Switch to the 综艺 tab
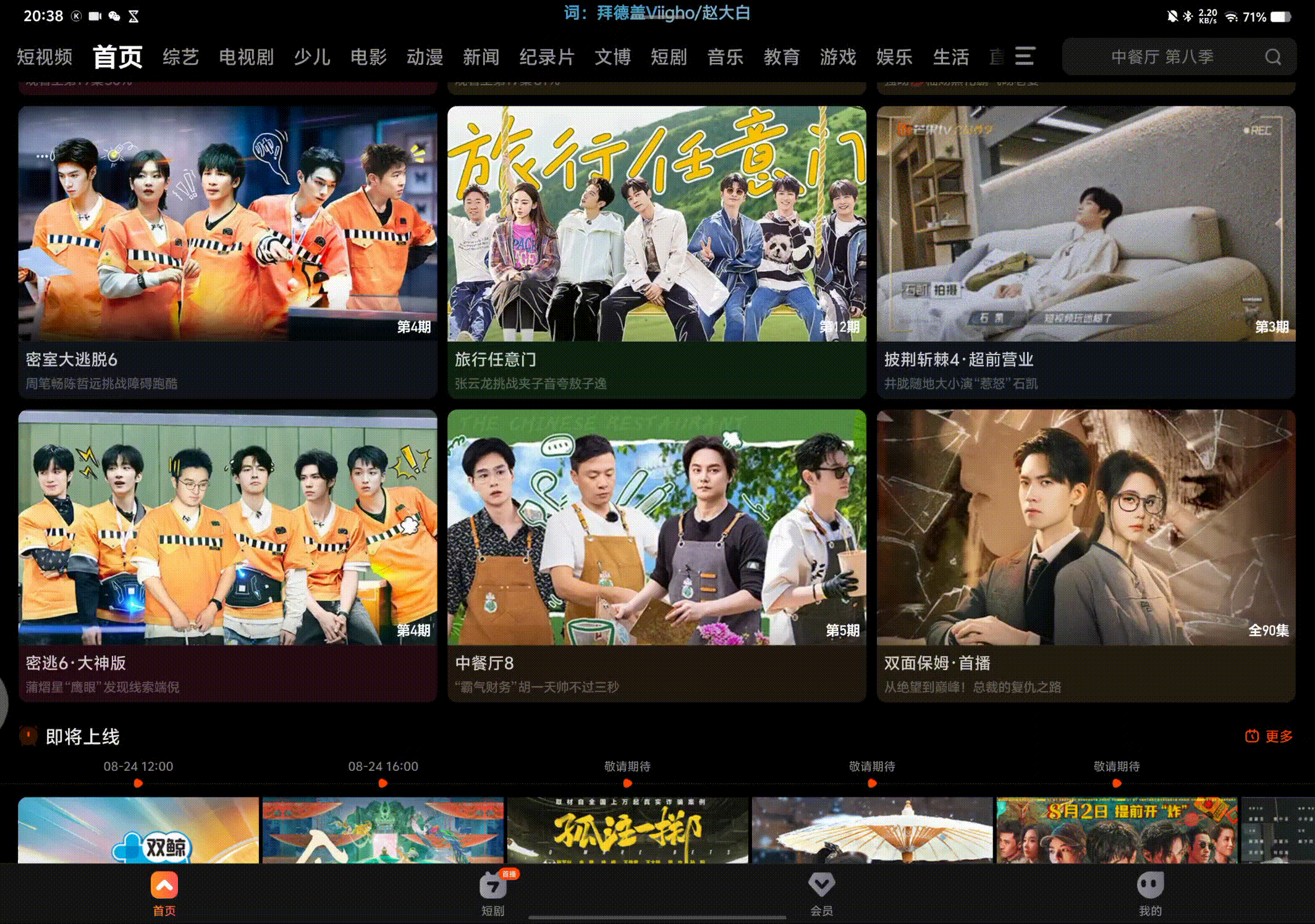The height and width of the screenshot is (924, 1315). click(x=180, y=57)
